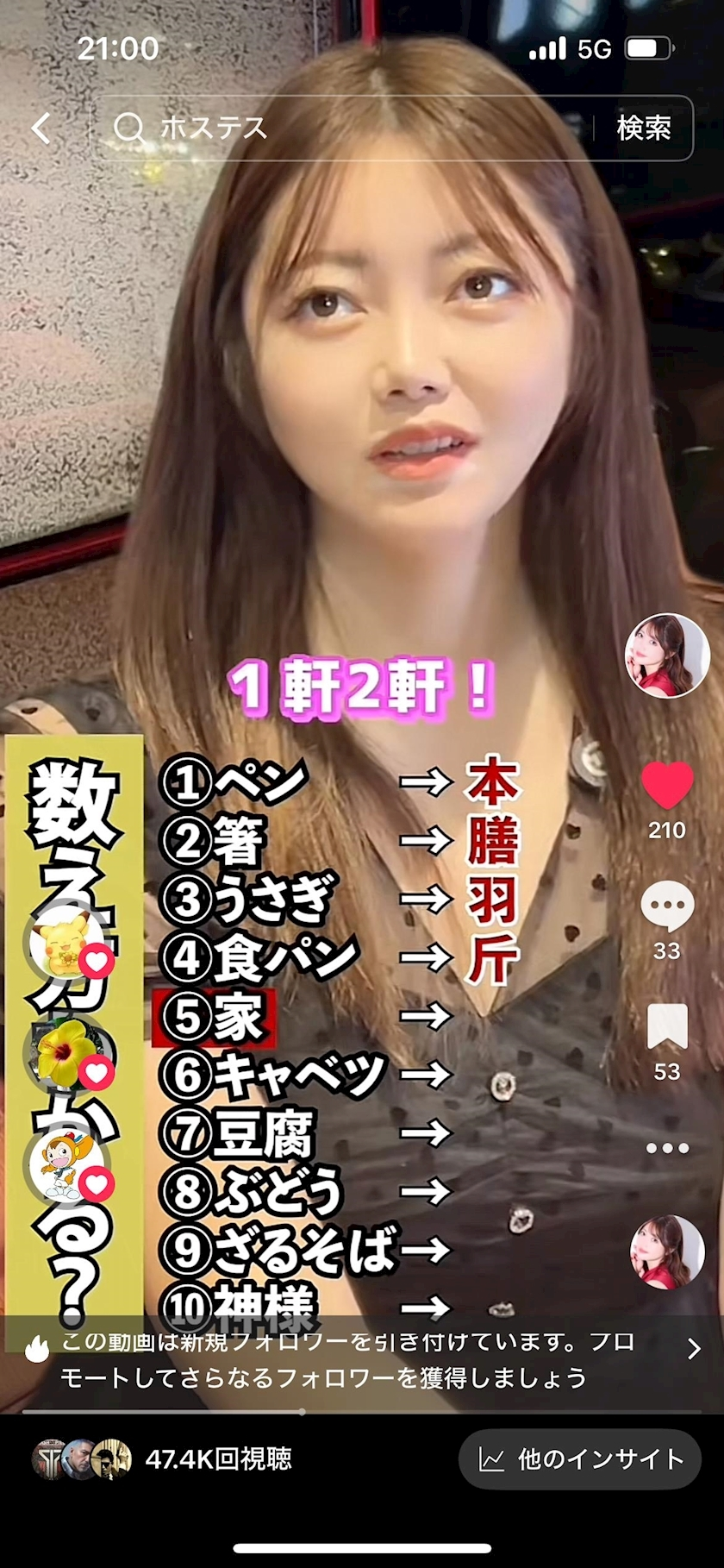Open the creator's profile avatar above the heart
Image resolution: width=724 pixels, height=1568 pixels.
[x=667, y=655]
